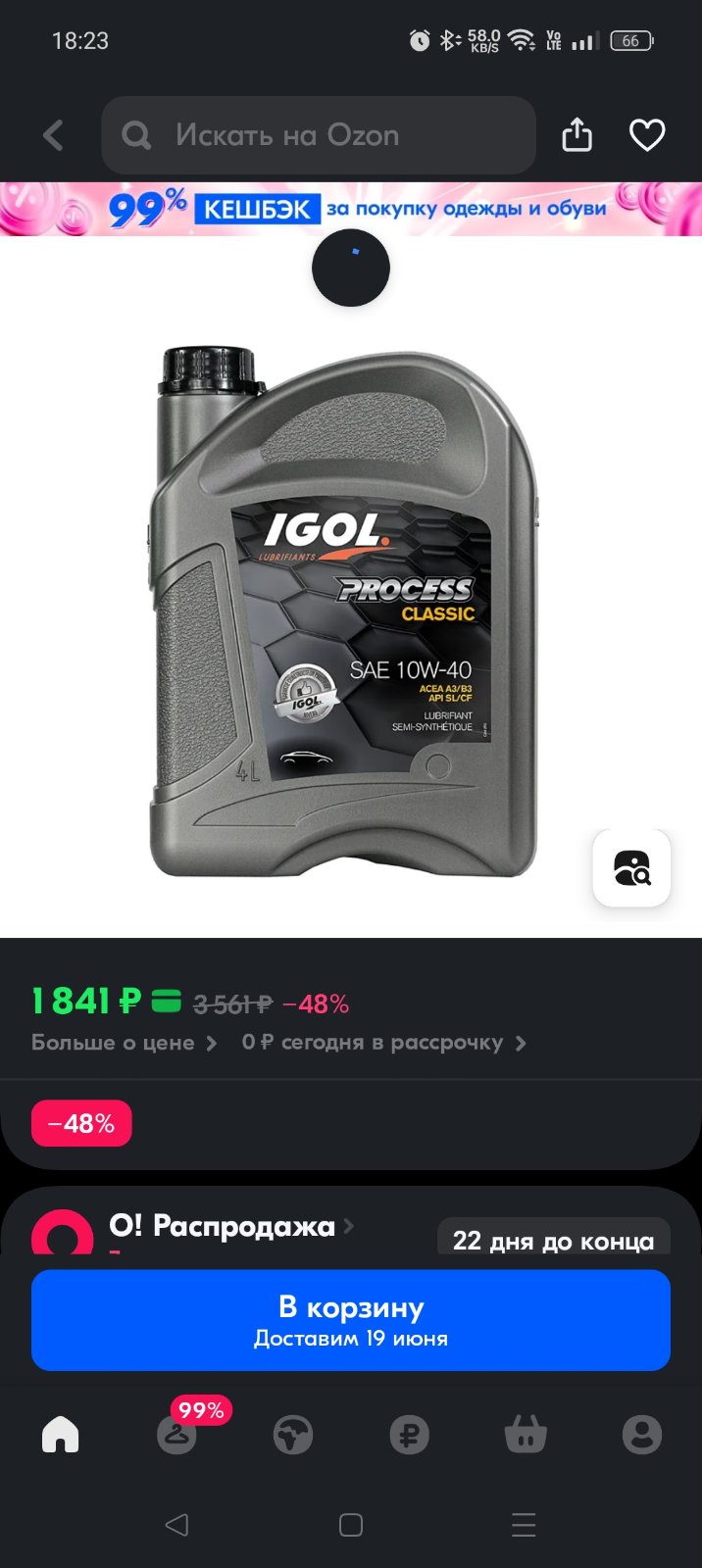This screenshot has width=702, height=1568.
Task: Open the Fresh groceries tab
Action: 293,1435
